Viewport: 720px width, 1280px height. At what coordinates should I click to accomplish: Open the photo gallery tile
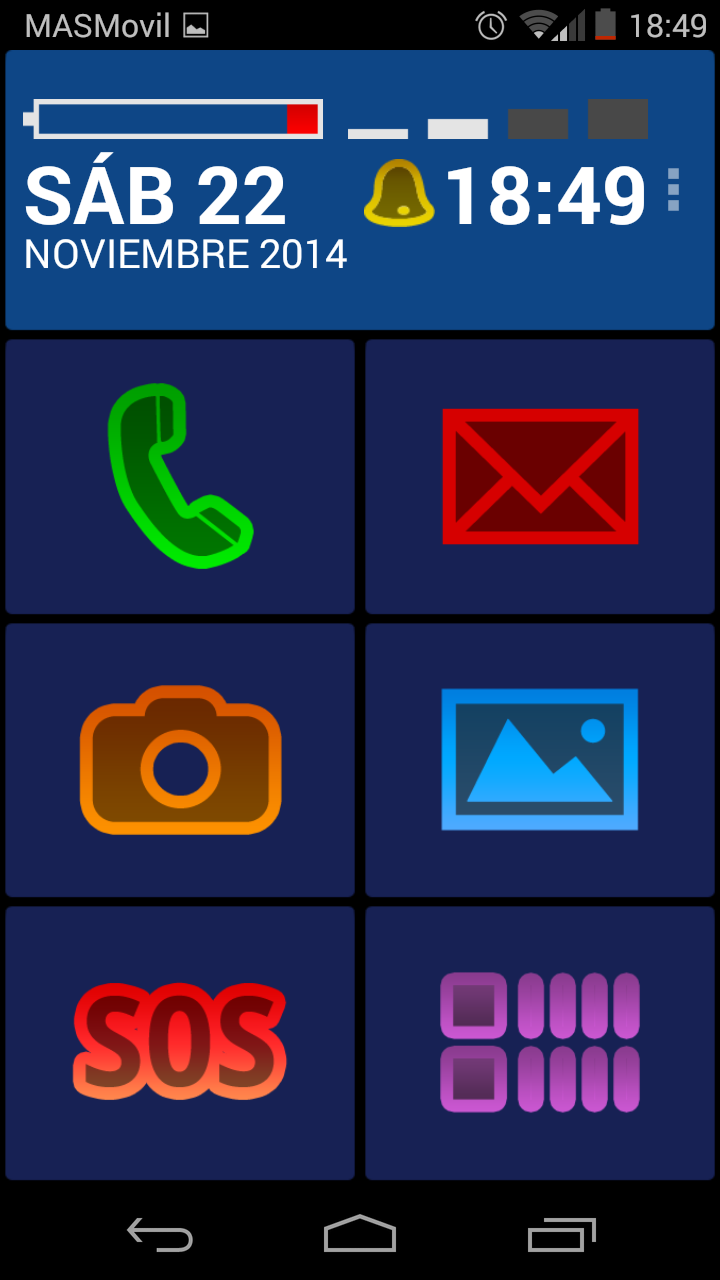pos(540,760)
